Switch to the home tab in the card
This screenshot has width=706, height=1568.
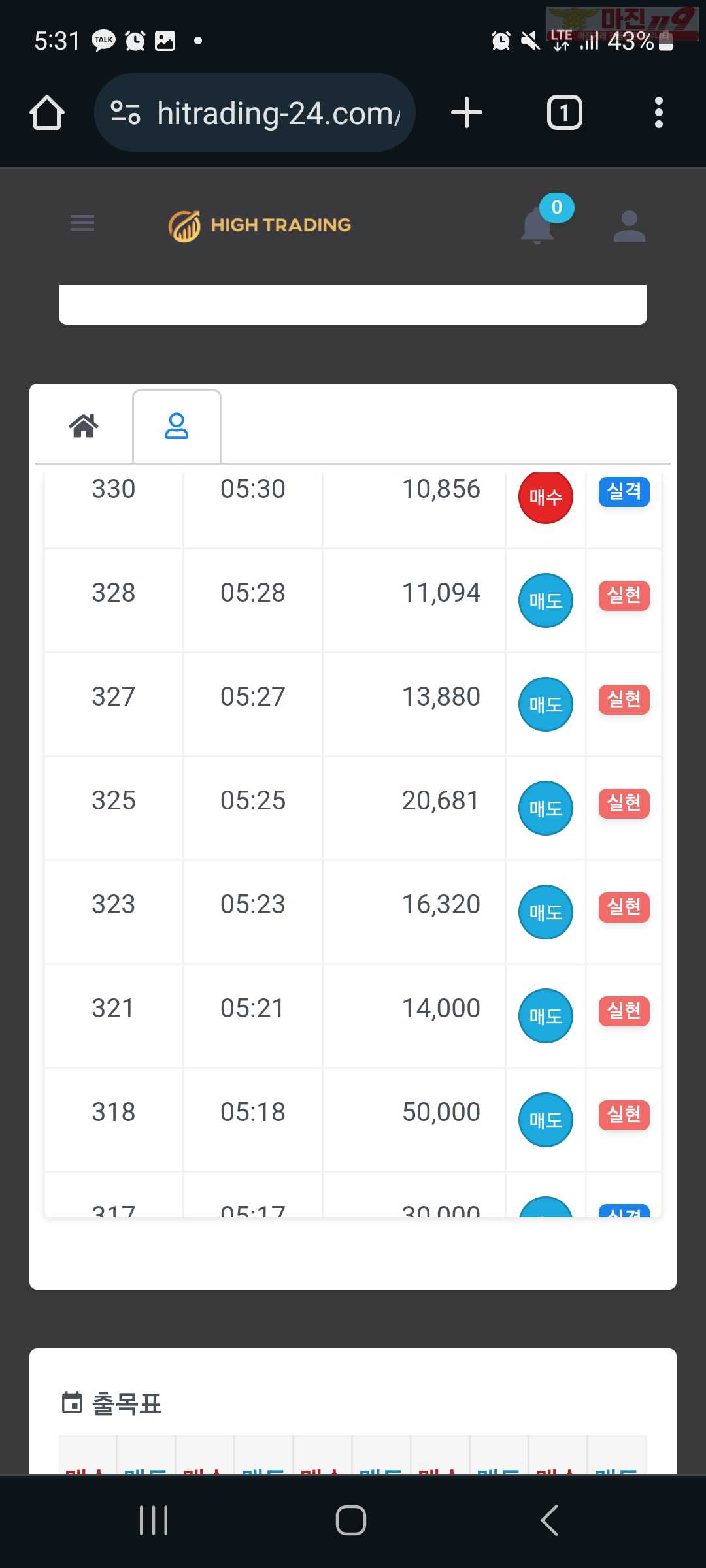coord(84,426)
